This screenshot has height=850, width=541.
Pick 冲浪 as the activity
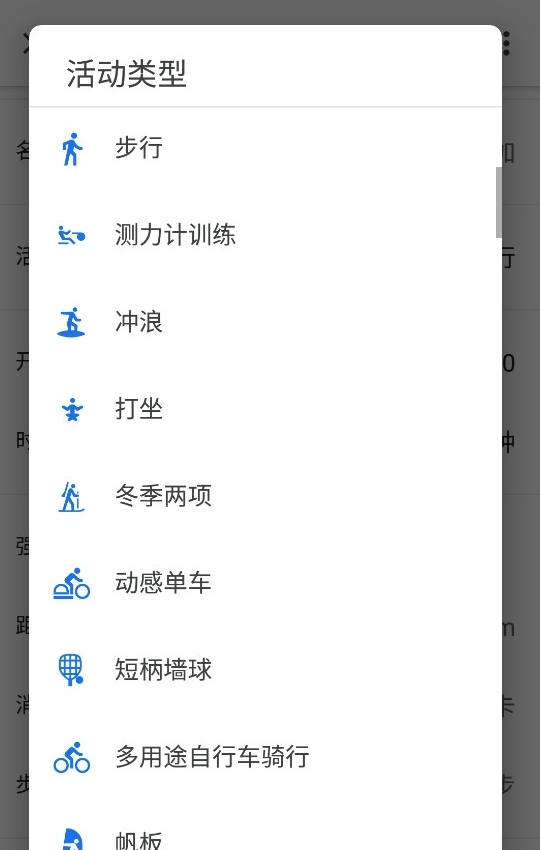[265, 322]
